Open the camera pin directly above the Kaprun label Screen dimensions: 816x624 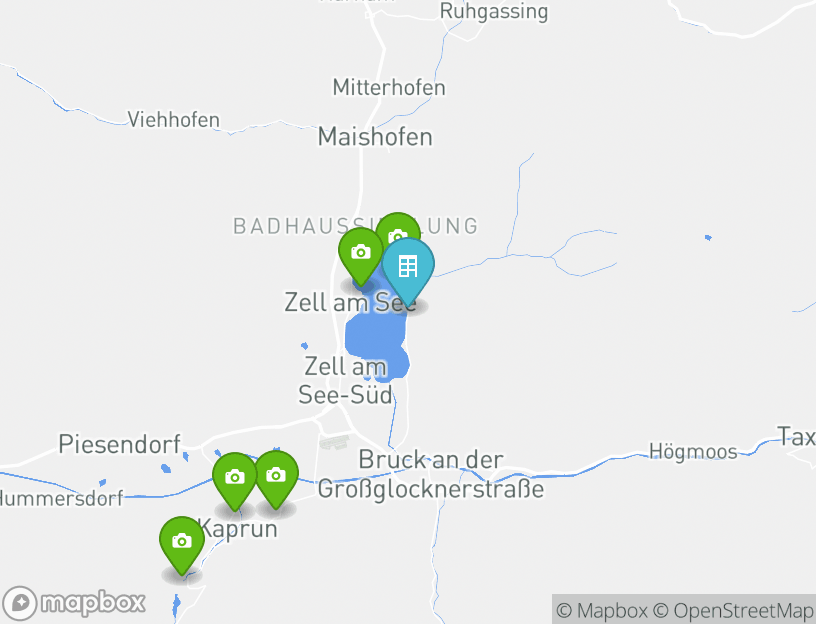point(235,478)
